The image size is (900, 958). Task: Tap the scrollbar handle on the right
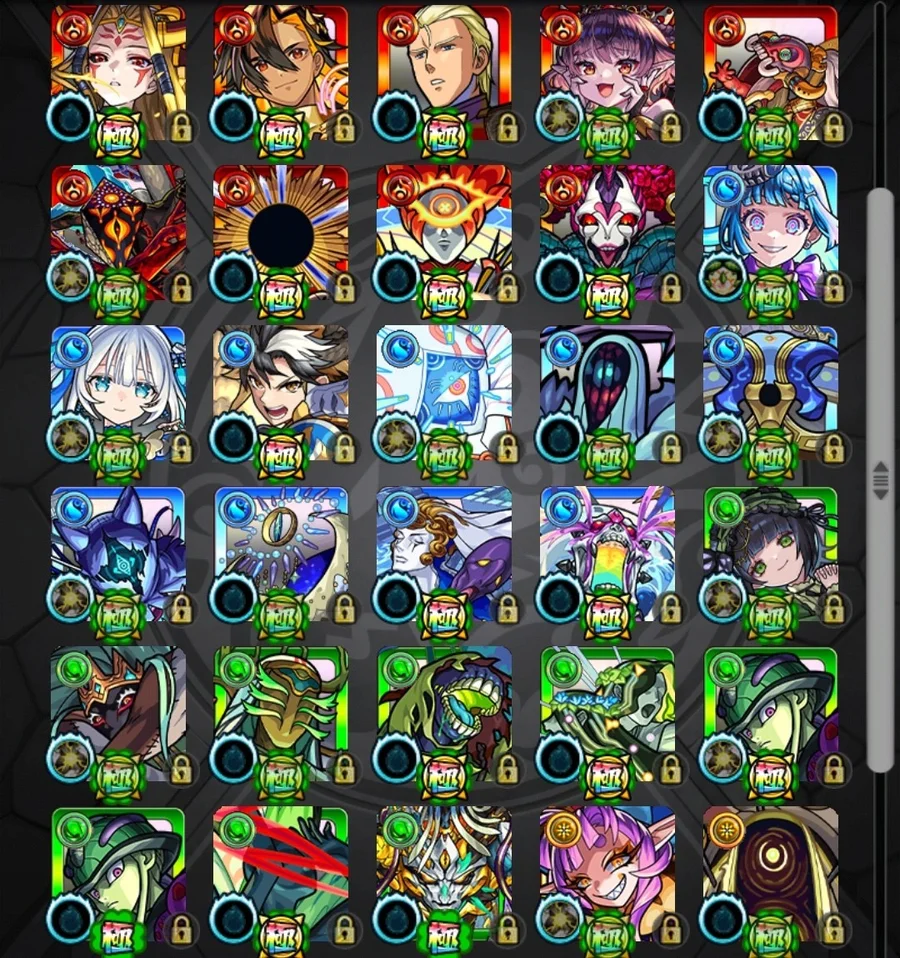pyautogui.click(x=880, y=480)
